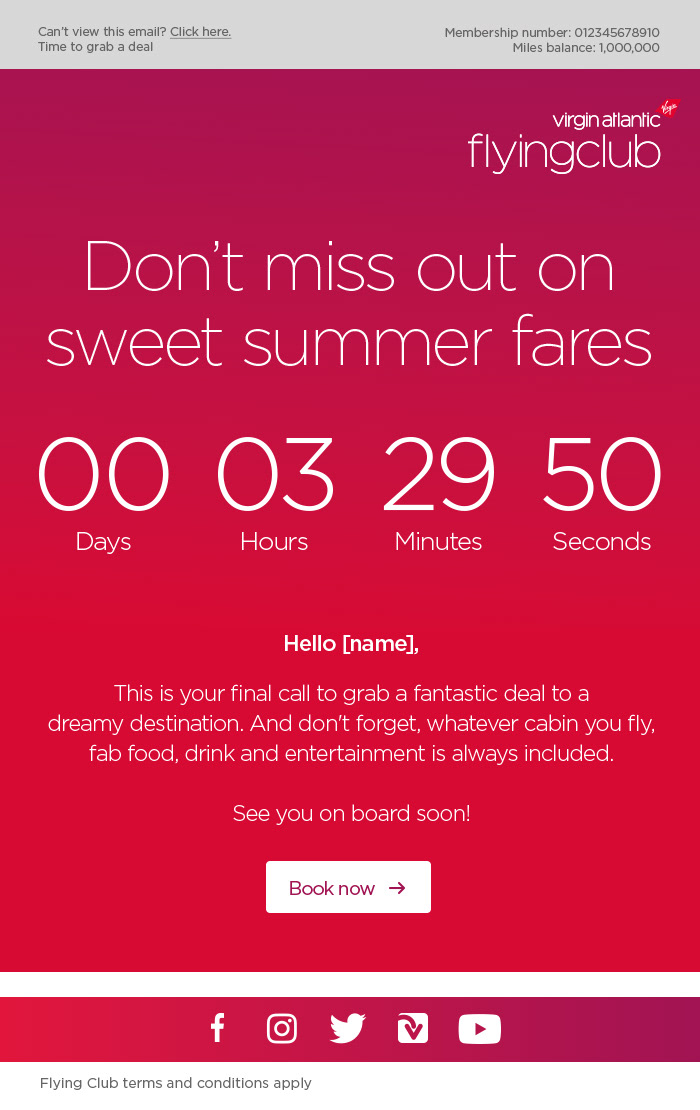Open the YouTube icon link
700x1110 pixels.
pyautogui.click(x=480, y=1028)
